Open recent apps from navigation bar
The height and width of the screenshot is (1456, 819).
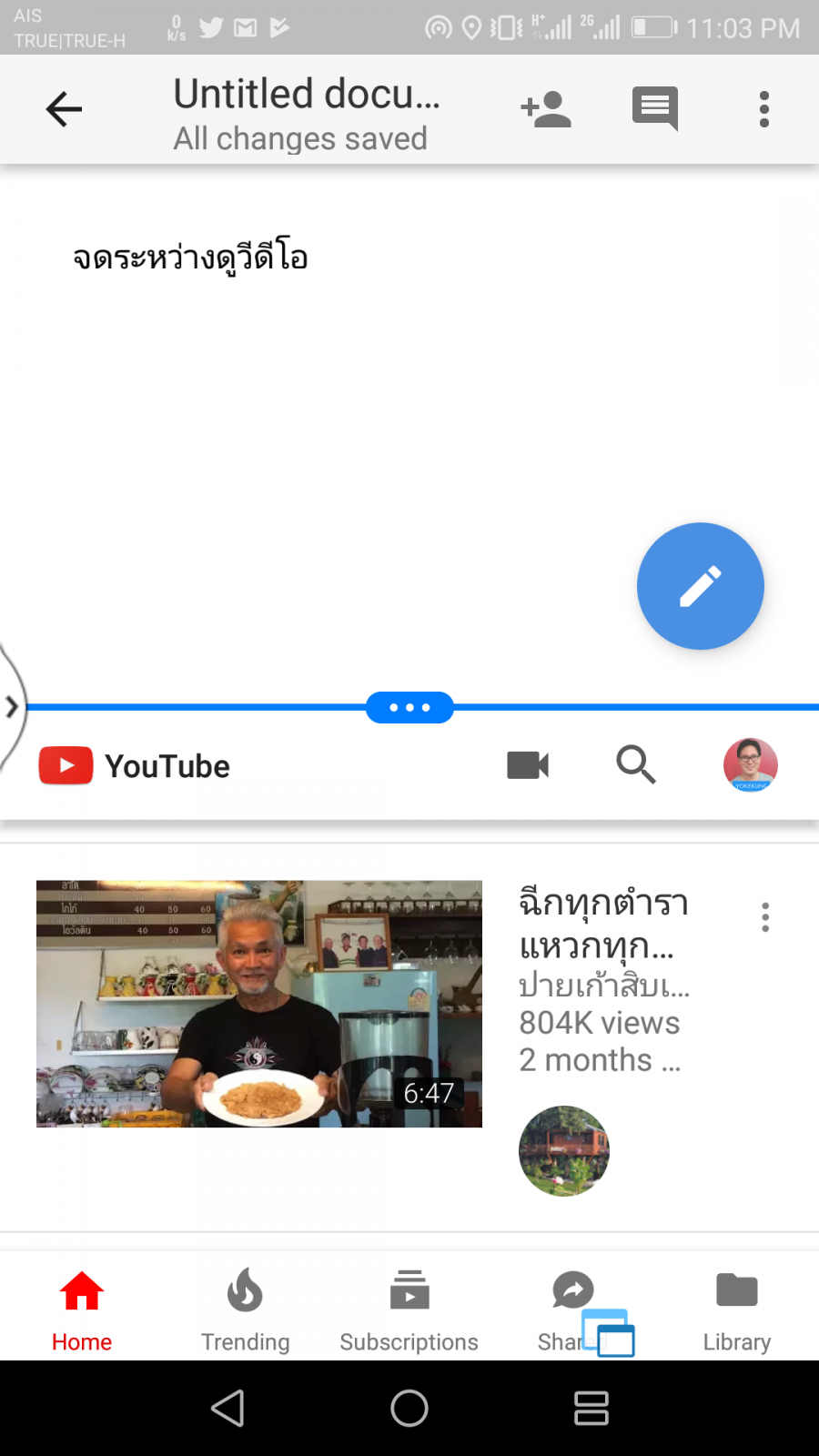[x=591, y=1409]
